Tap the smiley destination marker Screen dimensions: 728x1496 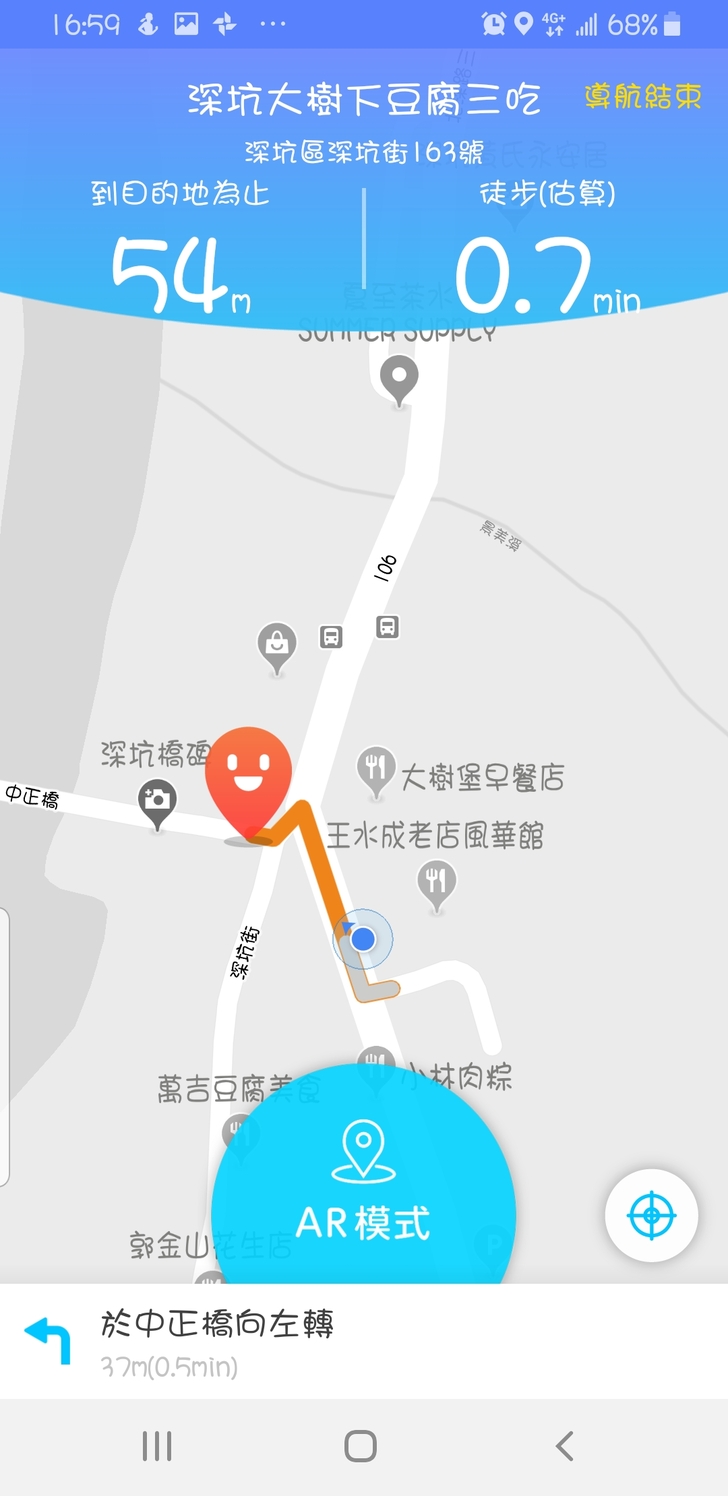pyautogui.click(x=248, y=781)
